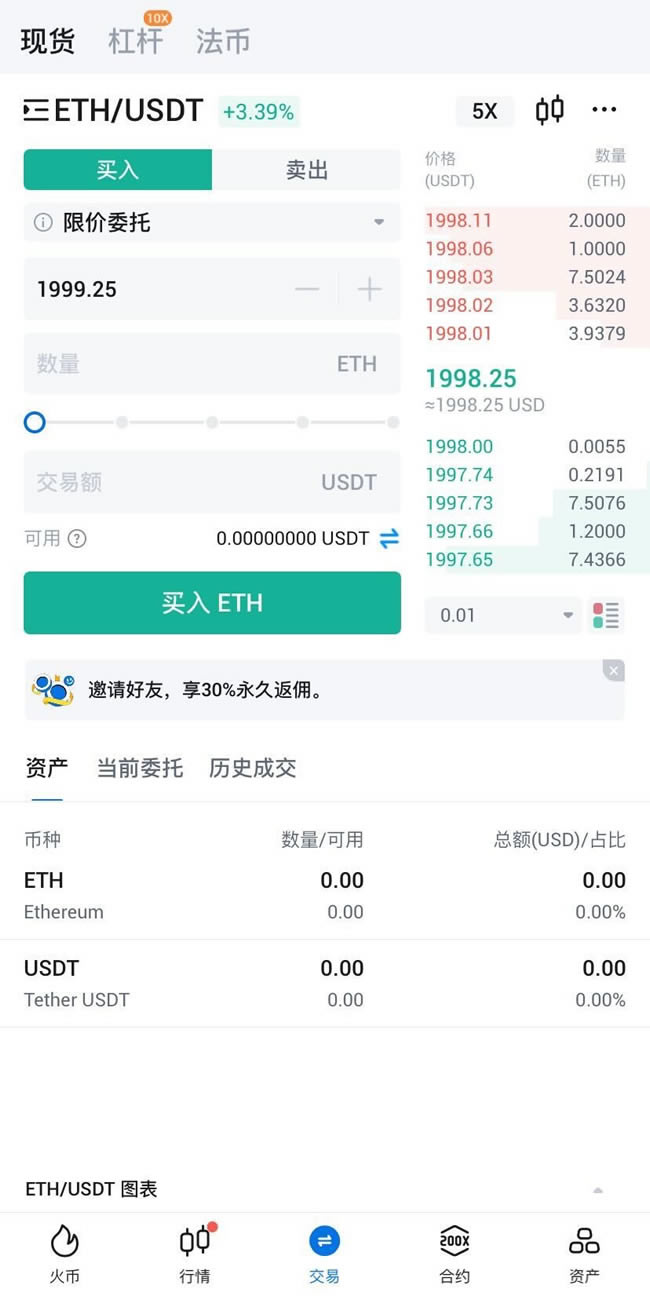
Task: Switch to the 杠杆 margin tab
Action: pos(135,41)
